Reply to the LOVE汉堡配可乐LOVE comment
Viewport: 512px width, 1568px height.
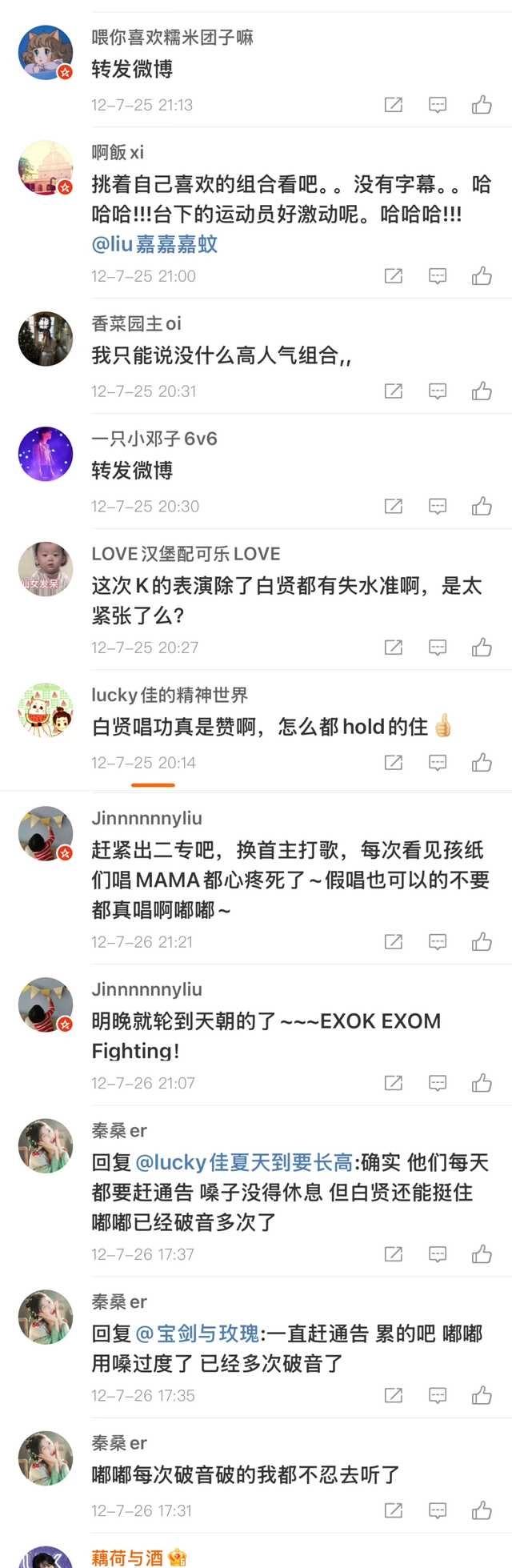coord(438,648)
